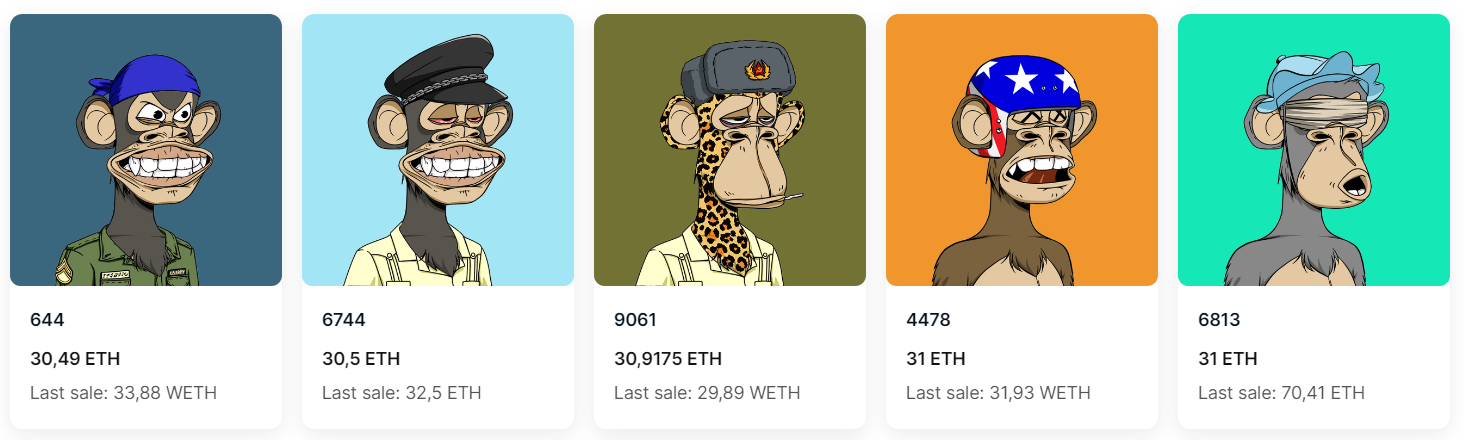The image size is (1464, 440).
Task: Open NFT card number 6744
Action: click(438, 150)
